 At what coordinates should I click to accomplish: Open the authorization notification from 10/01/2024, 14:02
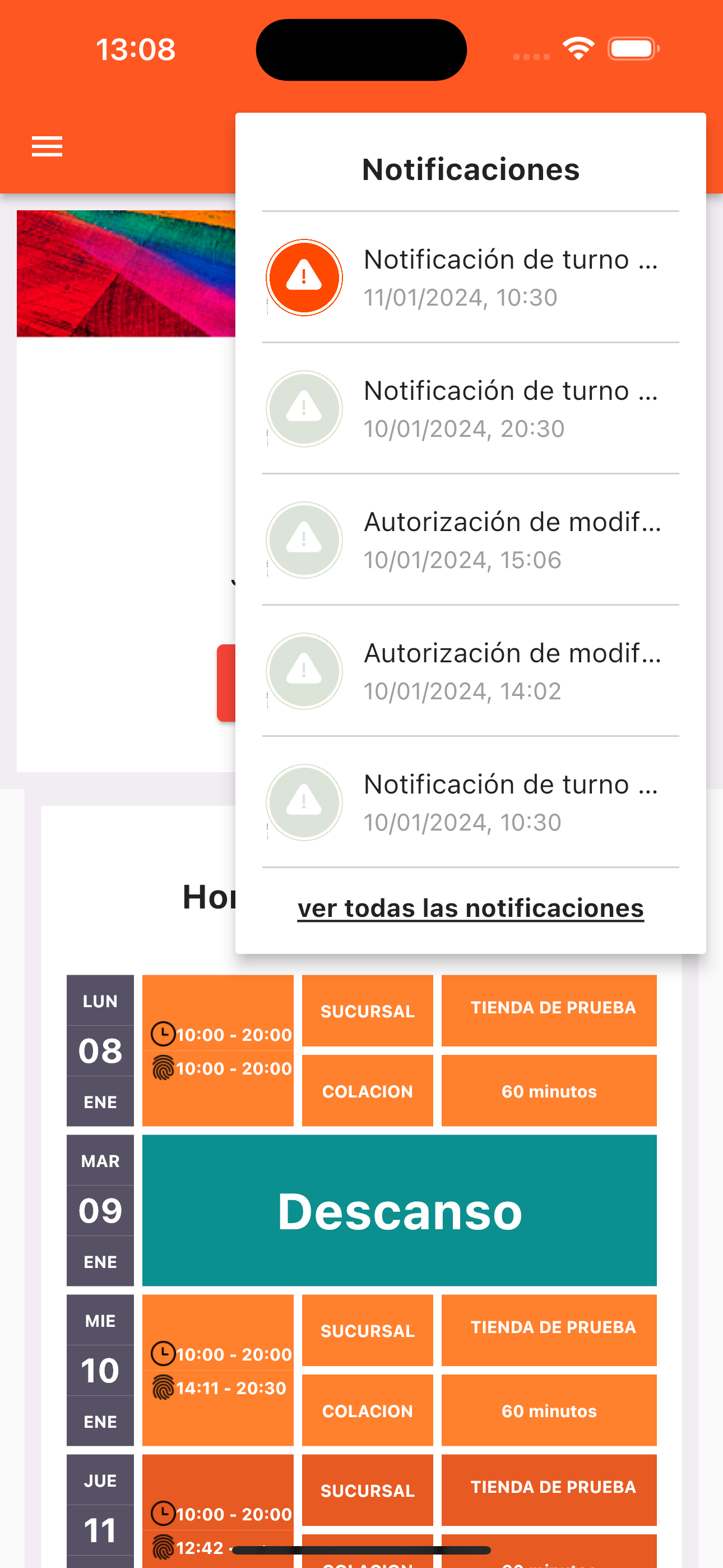[x=470, y=671]
